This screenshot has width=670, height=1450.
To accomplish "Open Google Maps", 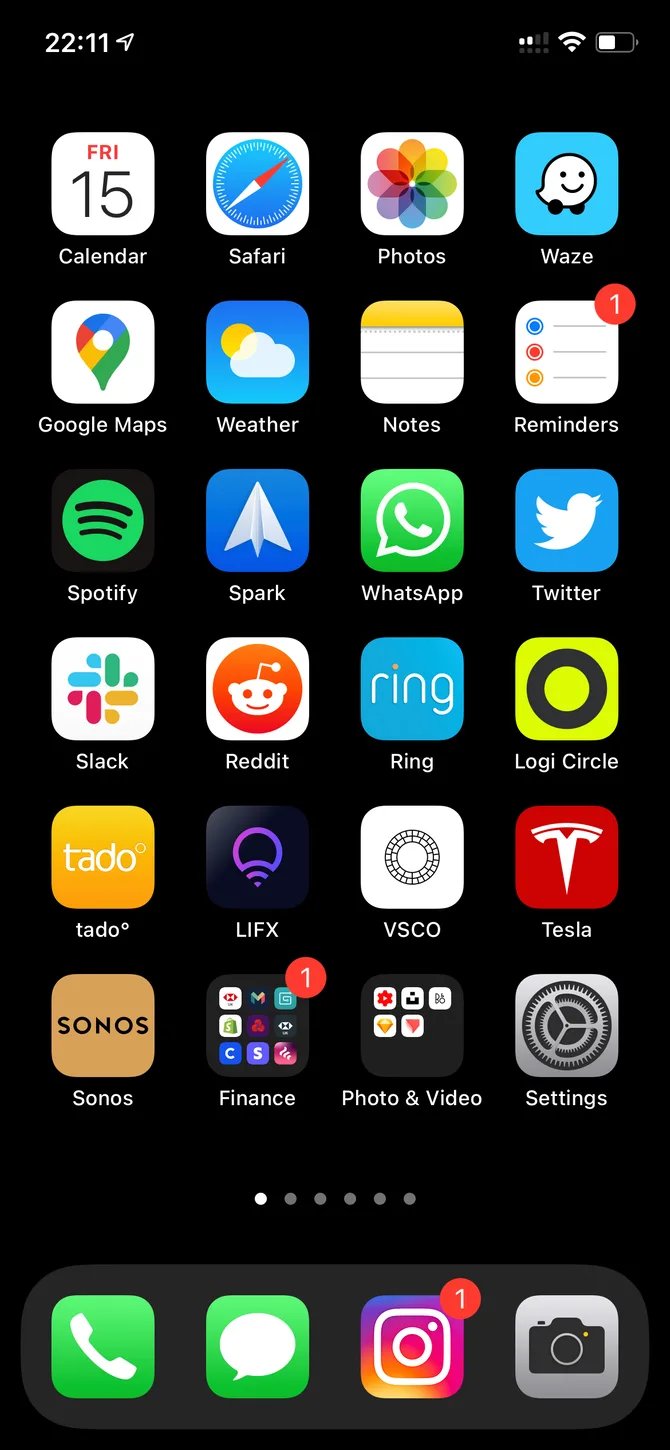I will [103, 352].
